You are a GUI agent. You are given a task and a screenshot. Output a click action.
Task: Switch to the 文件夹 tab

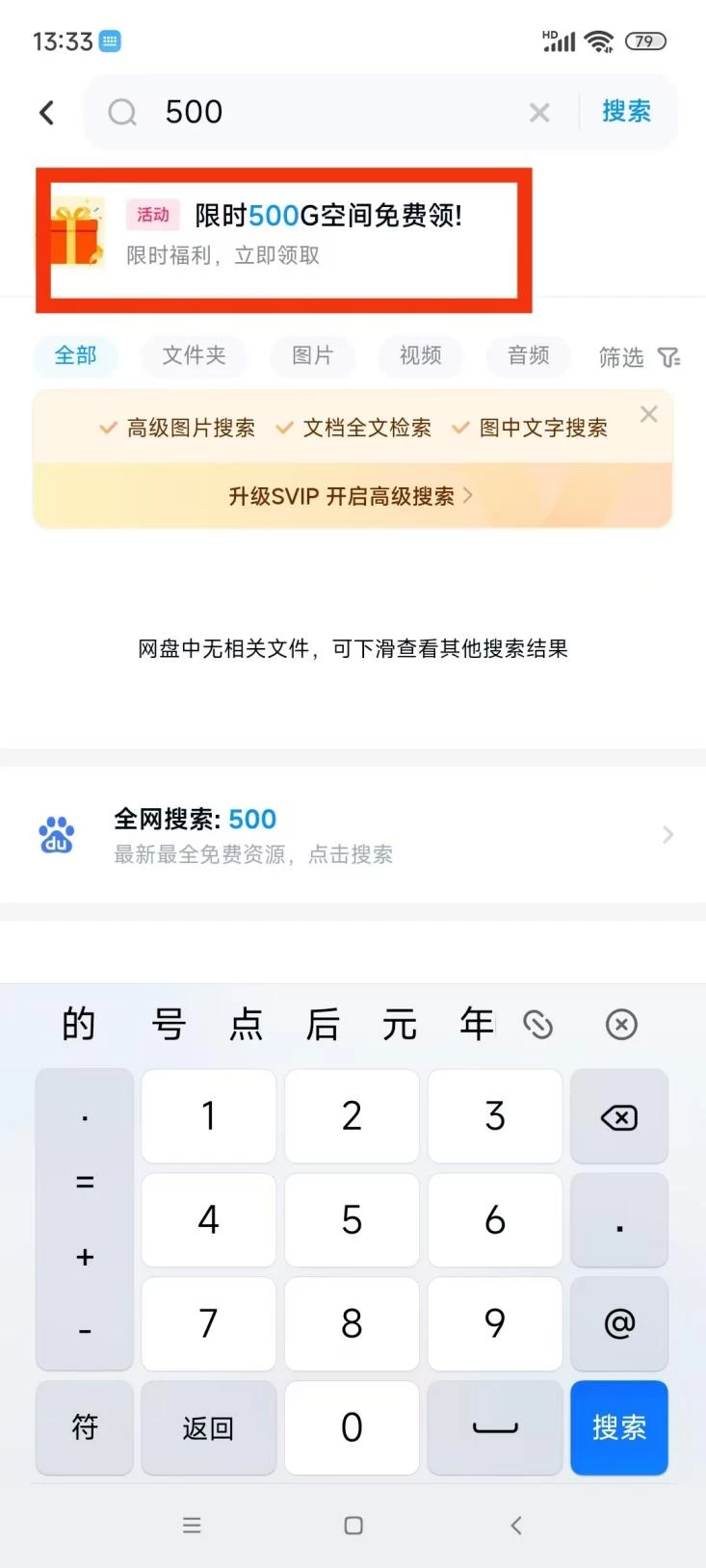tap(194, 356)
